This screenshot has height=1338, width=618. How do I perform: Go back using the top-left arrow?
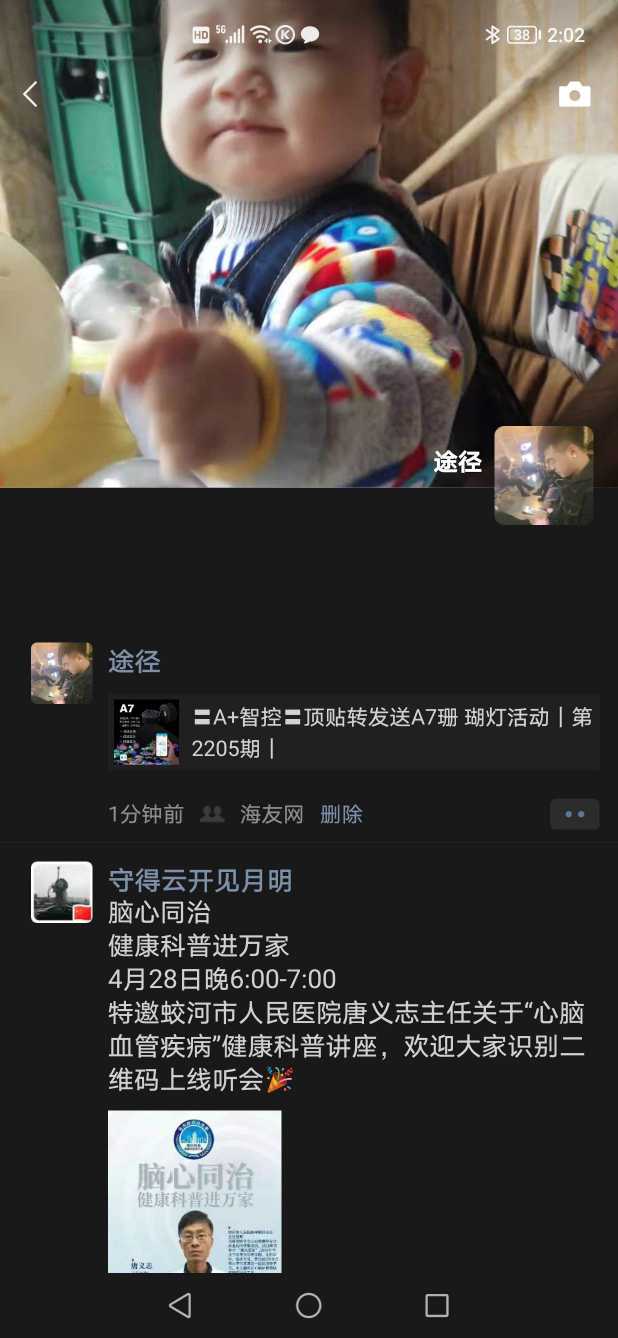[x=30, y=95]
